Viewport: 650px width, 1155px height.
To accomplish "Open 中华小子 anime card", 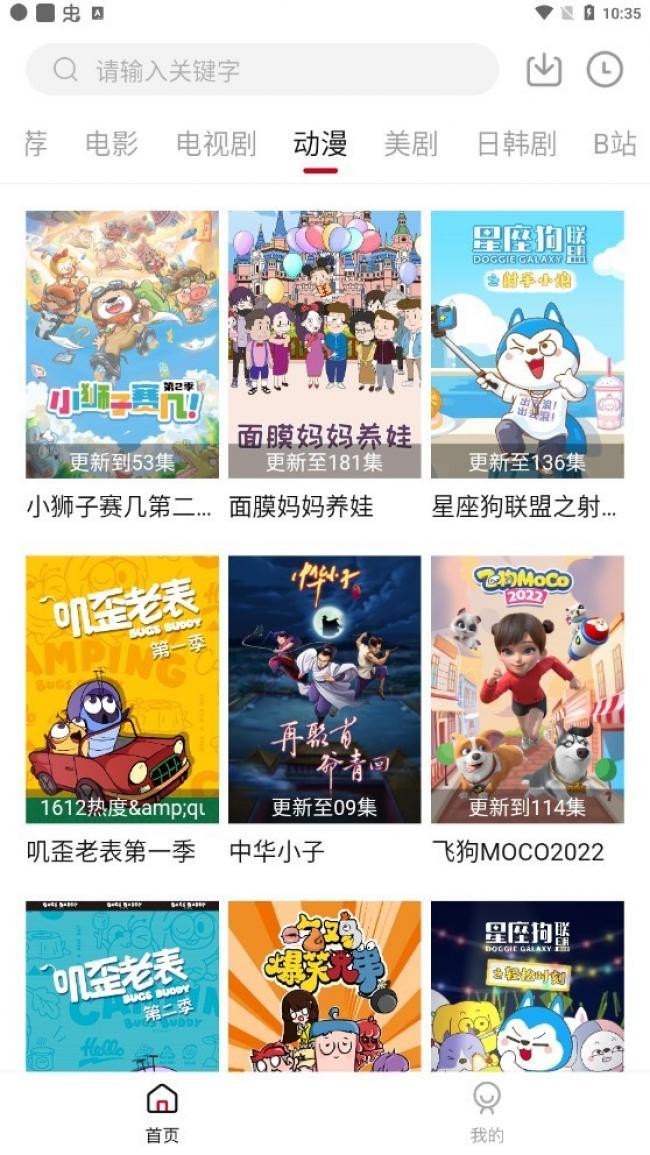I will pos(324,710).
